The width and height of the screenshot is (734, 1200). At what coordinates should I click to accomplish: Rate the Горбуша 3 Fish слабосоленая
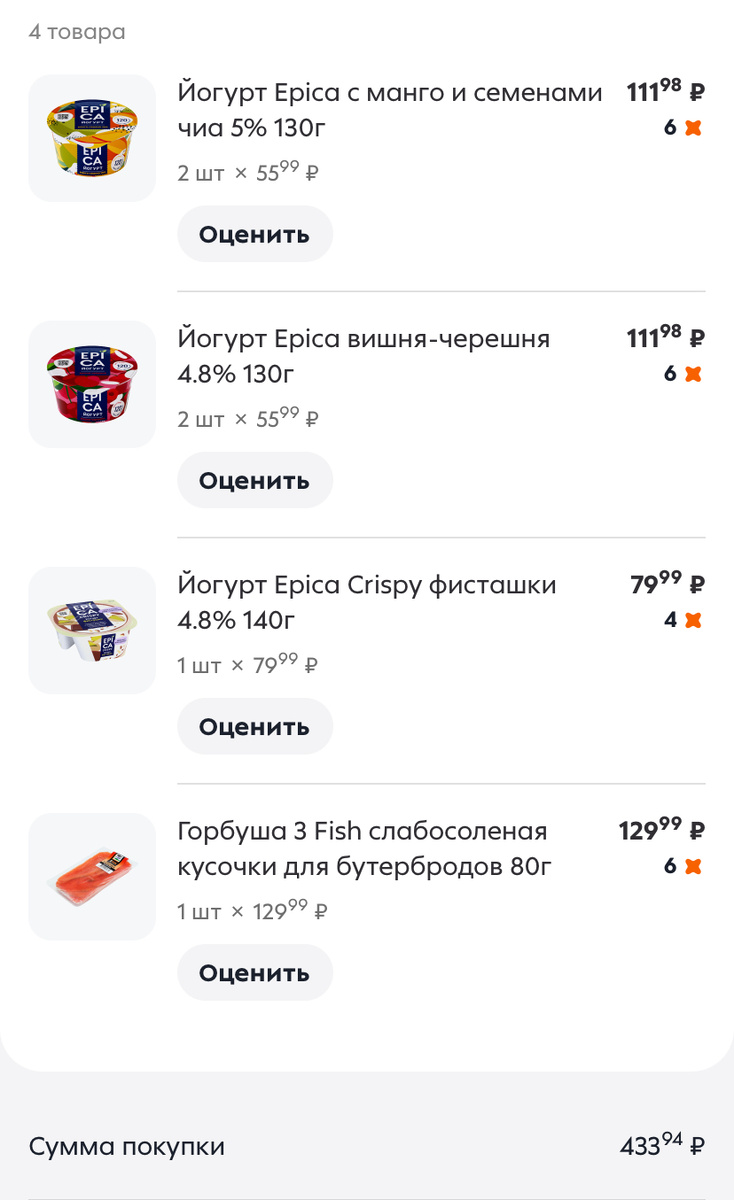pos(254,973)
